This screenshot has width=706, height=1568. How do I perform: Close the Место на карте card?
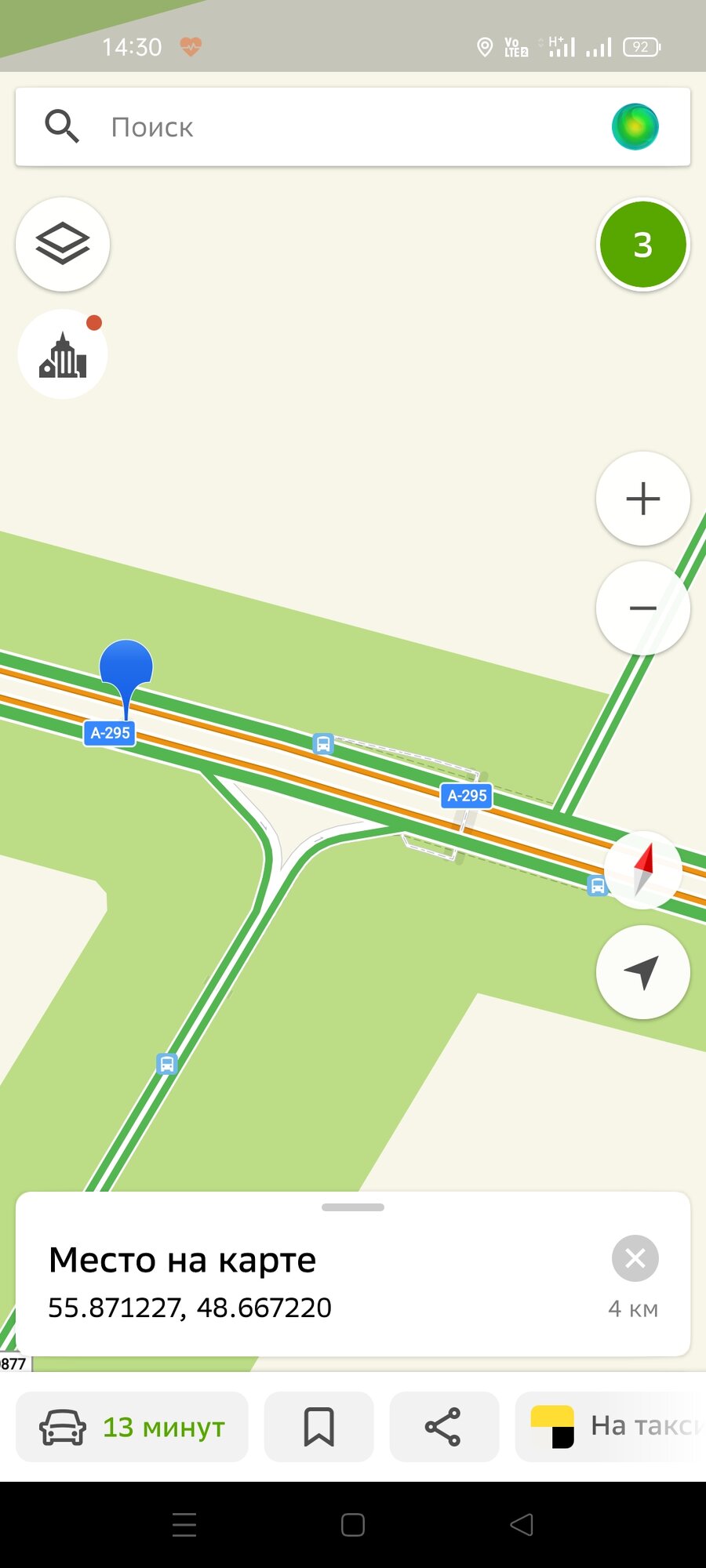click(635, 1258)
